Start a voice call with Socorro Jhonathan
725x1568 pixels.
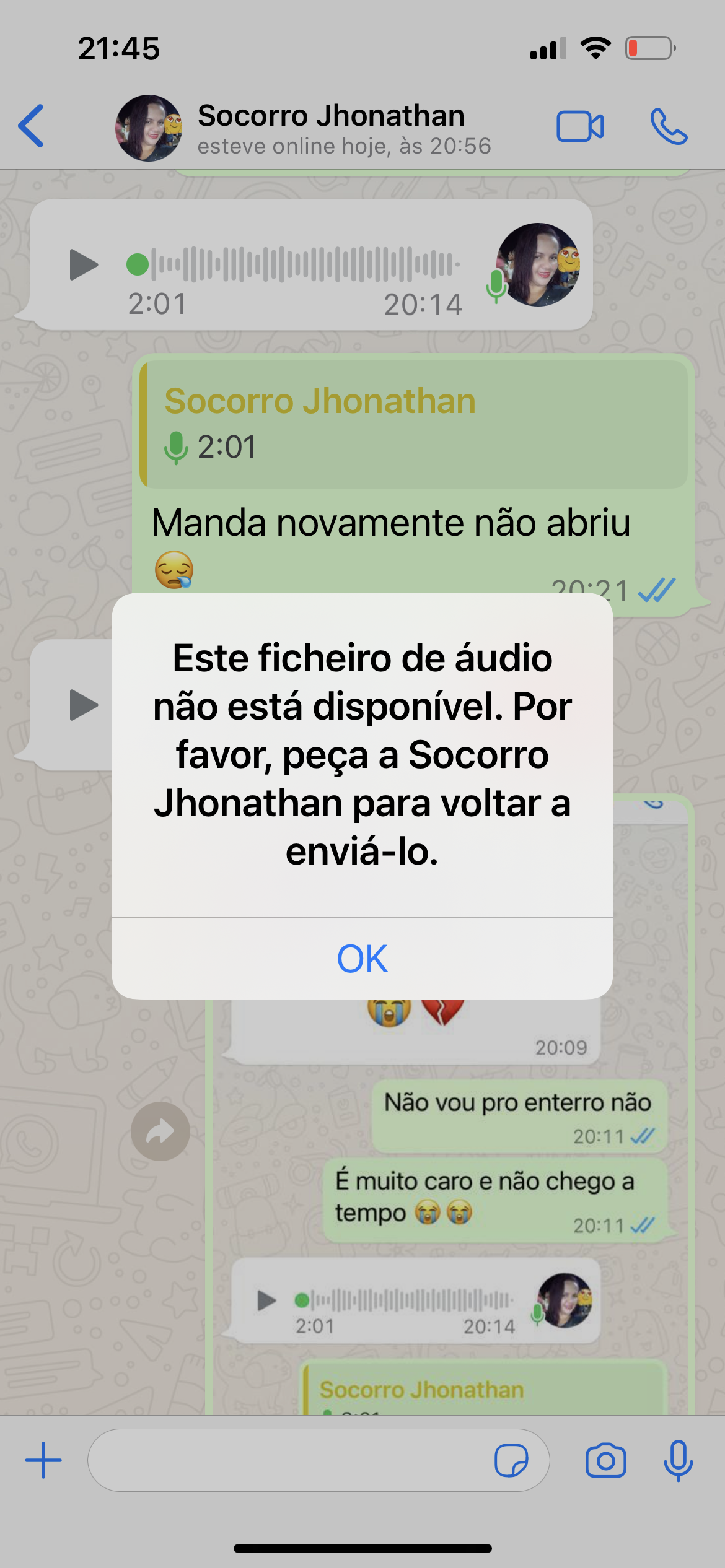pyautogui.click(x=669, y=127)
